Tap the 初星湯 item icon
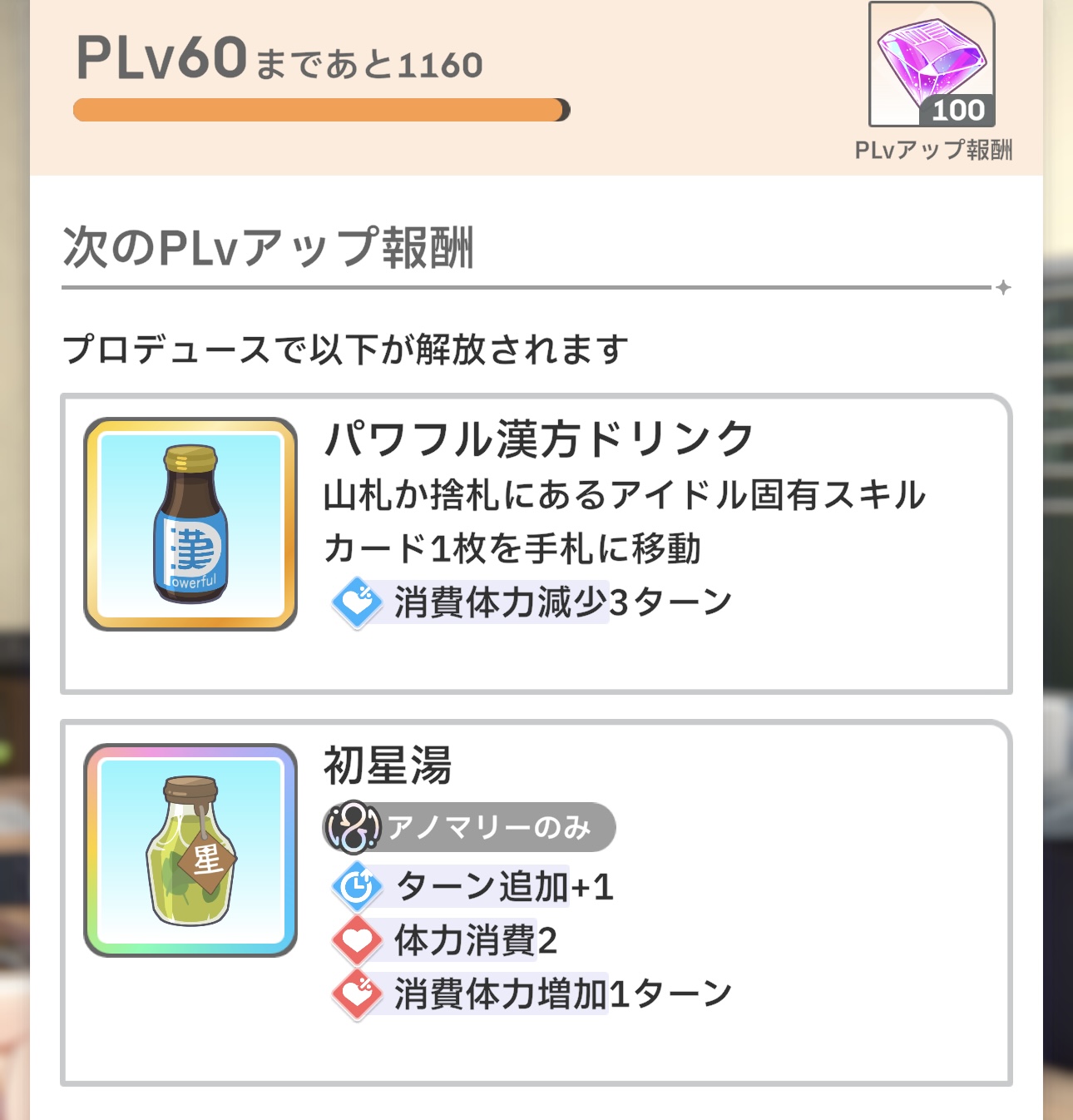Screen dimensions: 1073x1120 tap(190, 850)
